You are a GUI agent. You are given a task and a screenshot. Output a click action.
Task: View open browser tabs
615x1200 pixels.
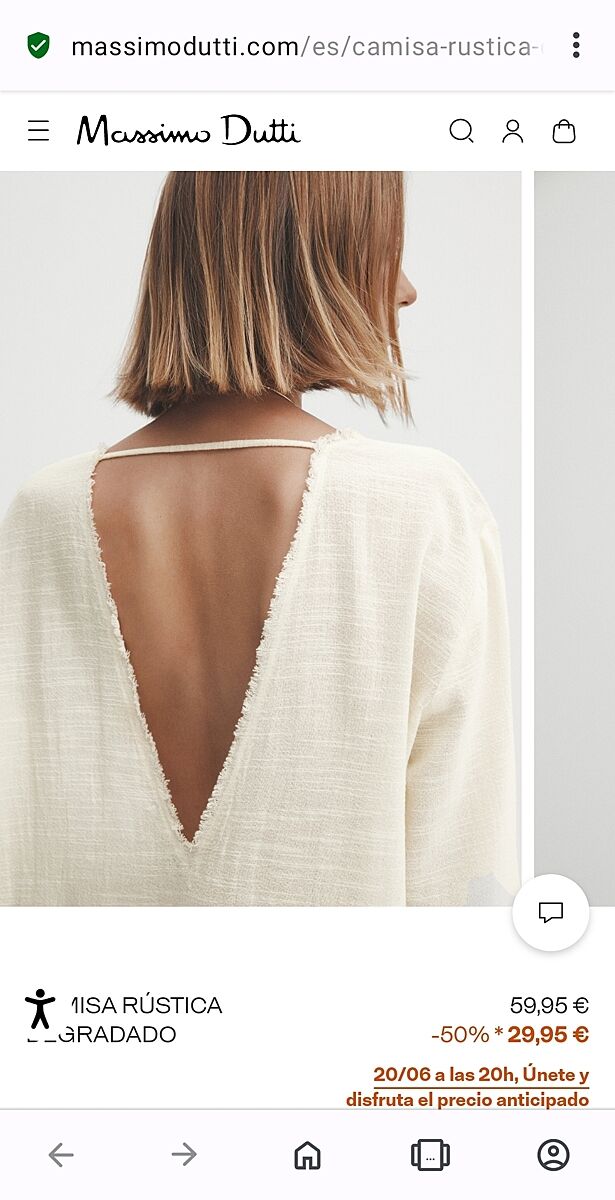[x=430, y=1155]
